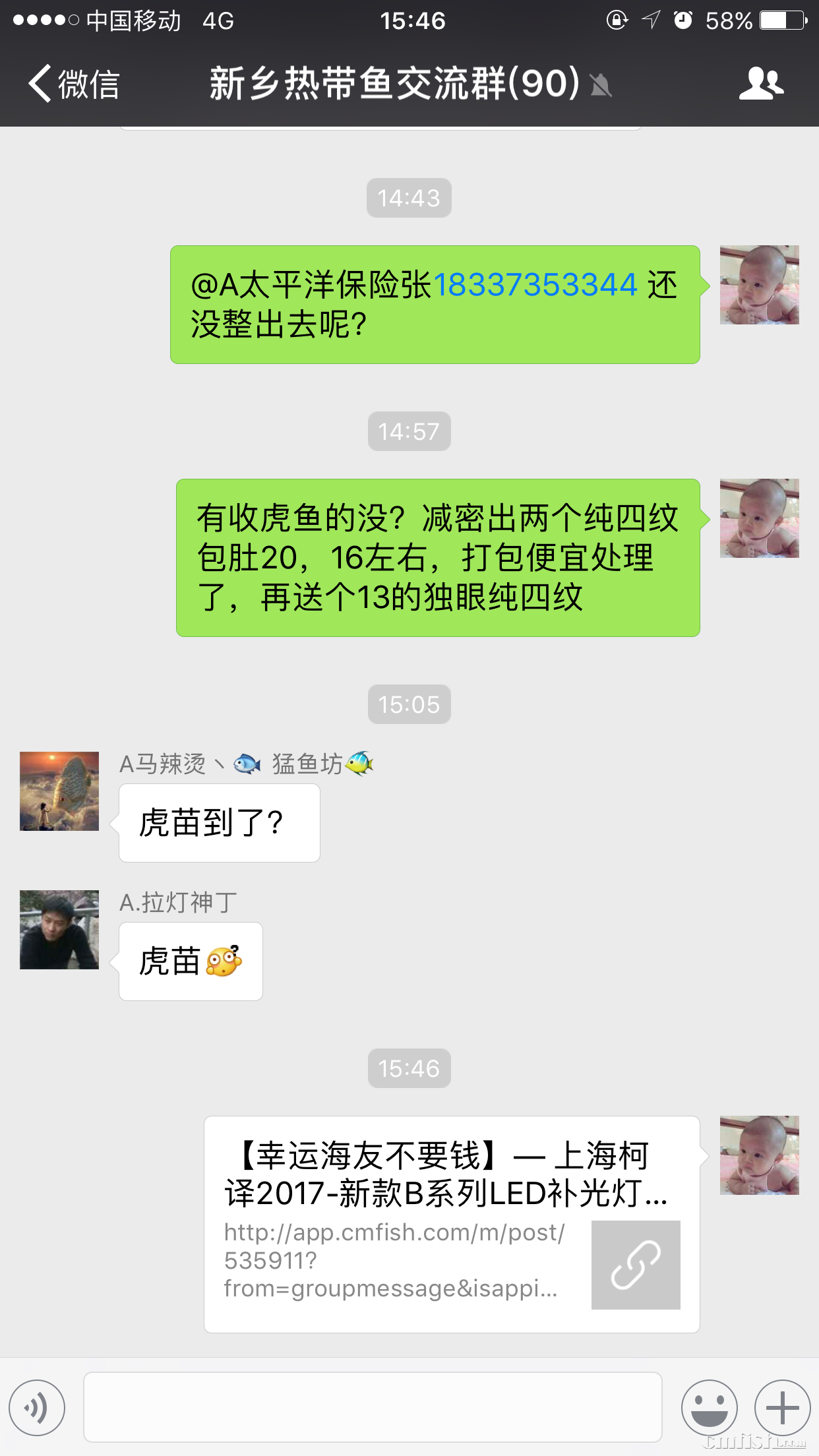
Task: Open own baby avatar beside the link message
Action: 759,1155
